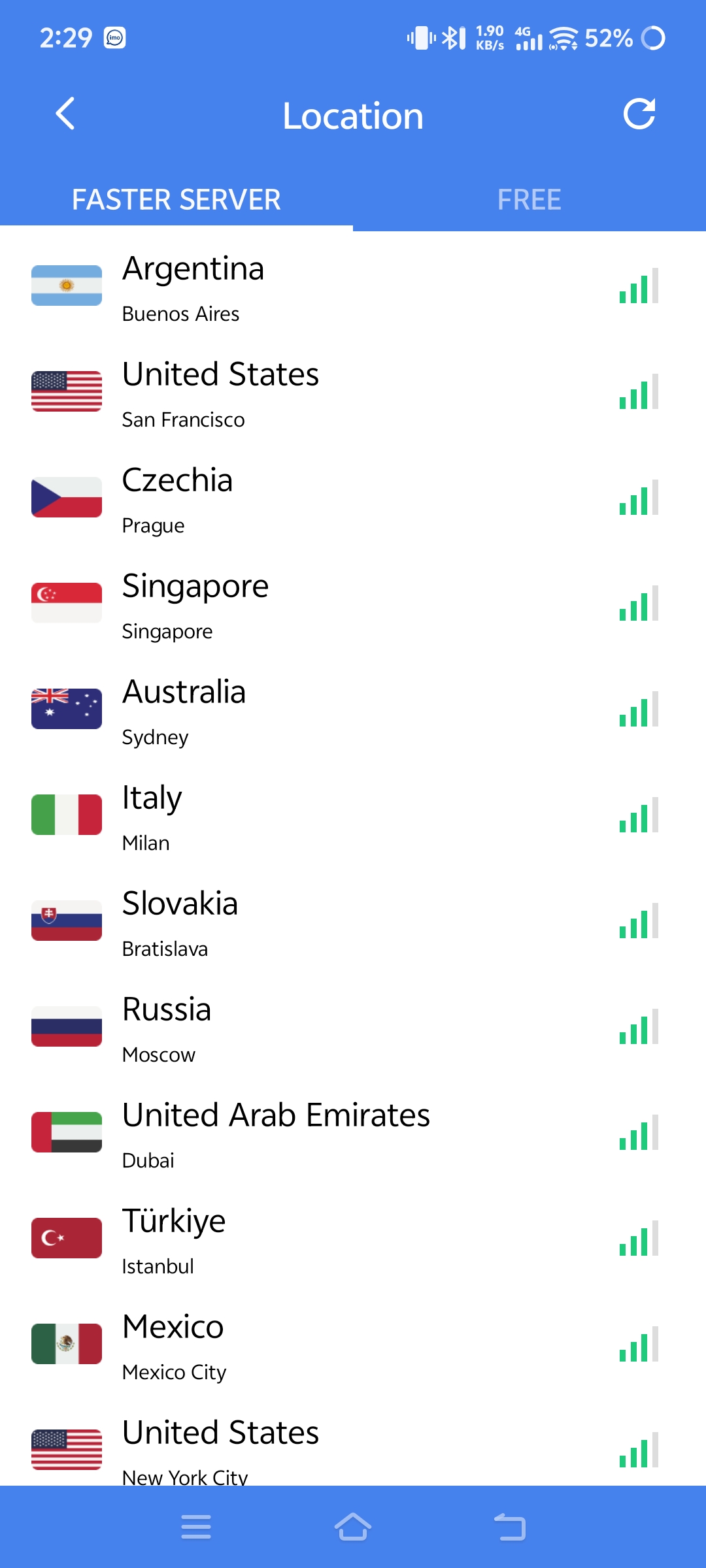The width and height of the screenshot is (706, 1568).
Task: Switch to the FREE tab
Action: pos(529,199)
